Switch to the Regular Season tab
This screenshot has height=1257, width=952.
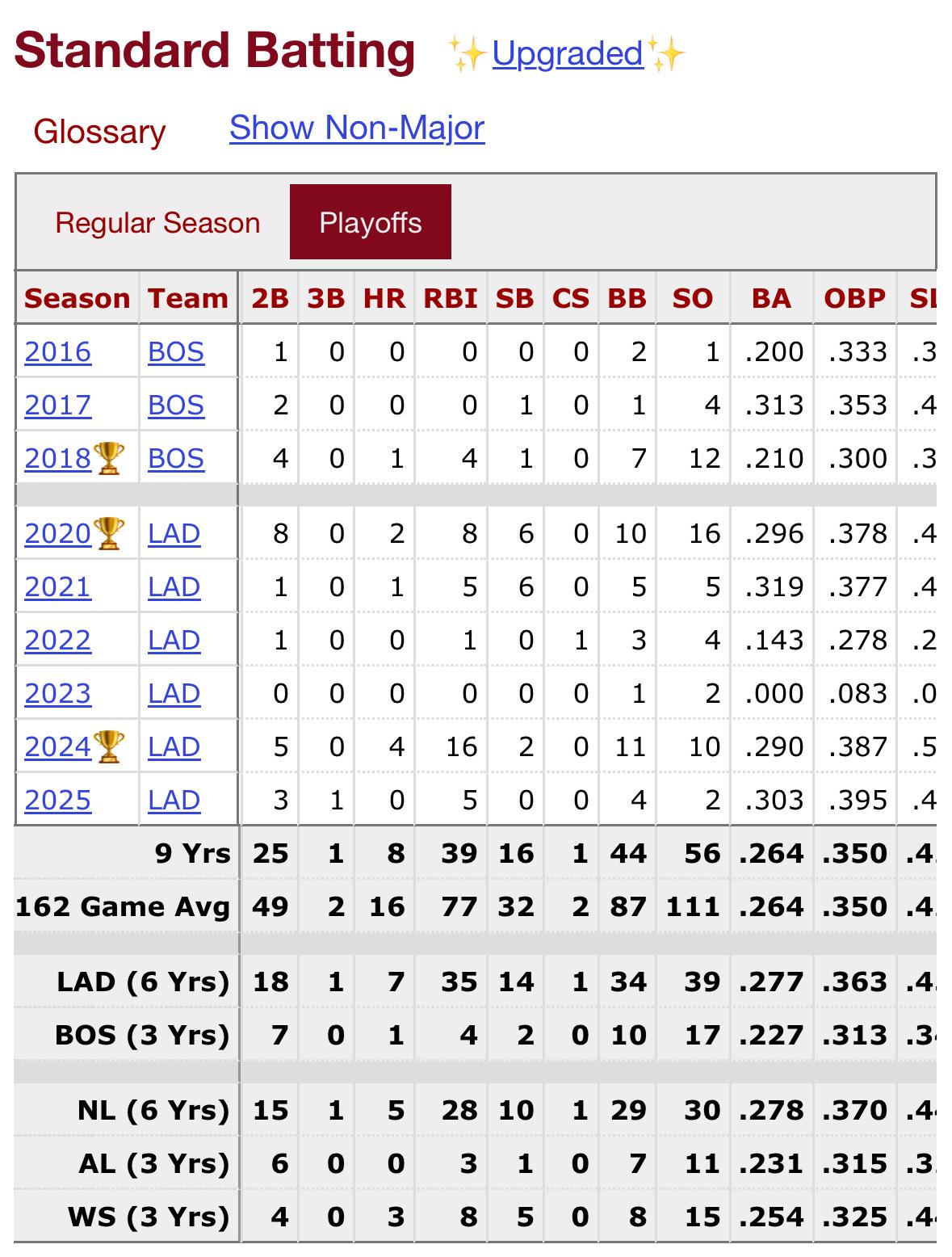click(x=157, y=223)
